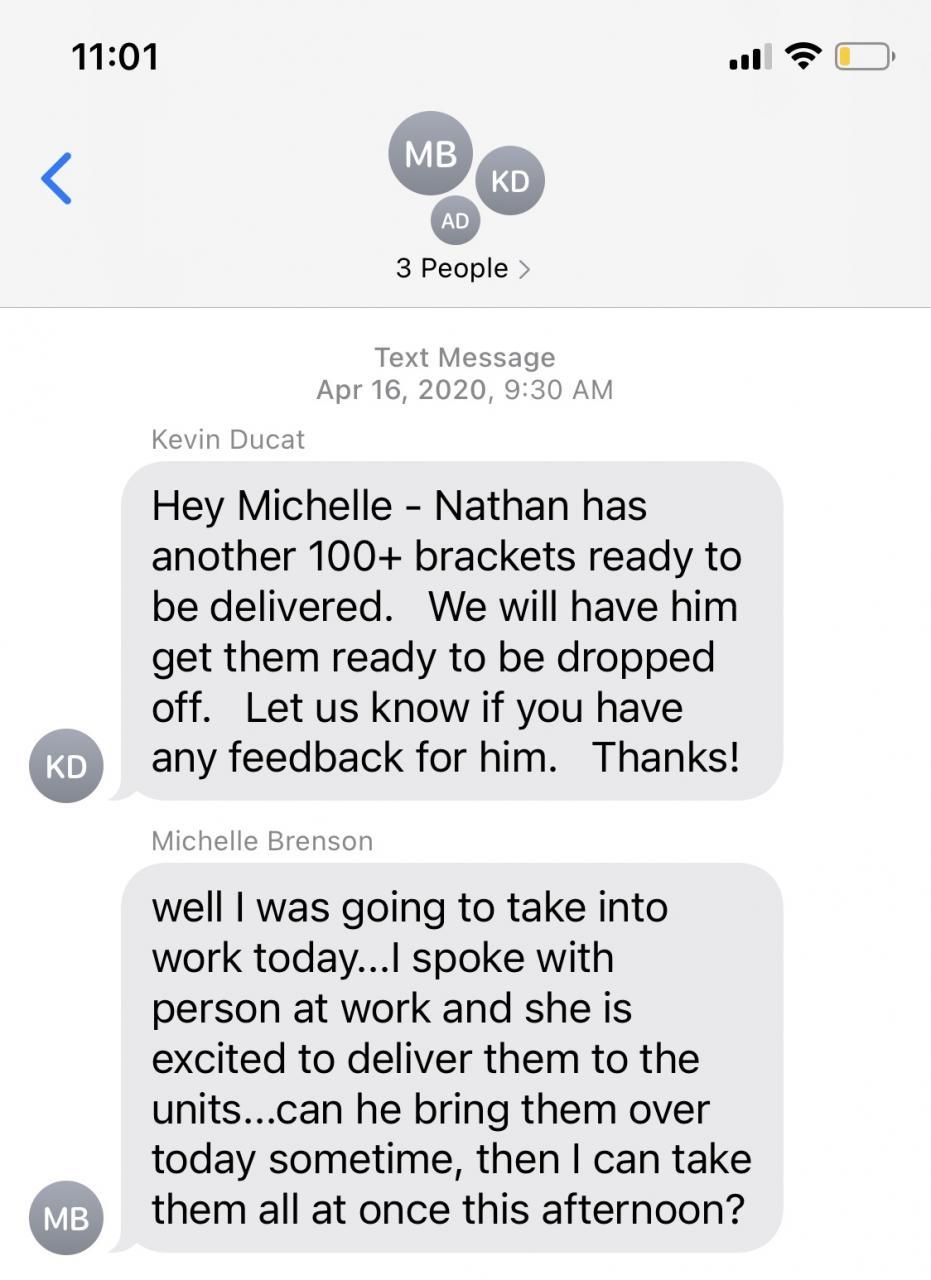Go back to the messages list
Image resolution: width=931 pixels, height=1280 pixels.
[56, 179]
